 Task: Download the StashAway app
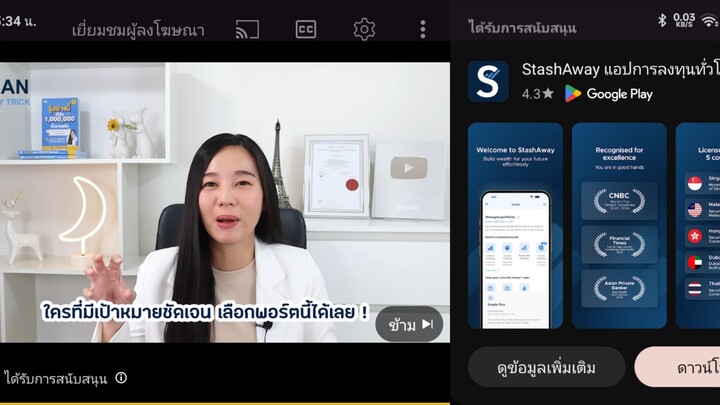(x=680, y=367)
